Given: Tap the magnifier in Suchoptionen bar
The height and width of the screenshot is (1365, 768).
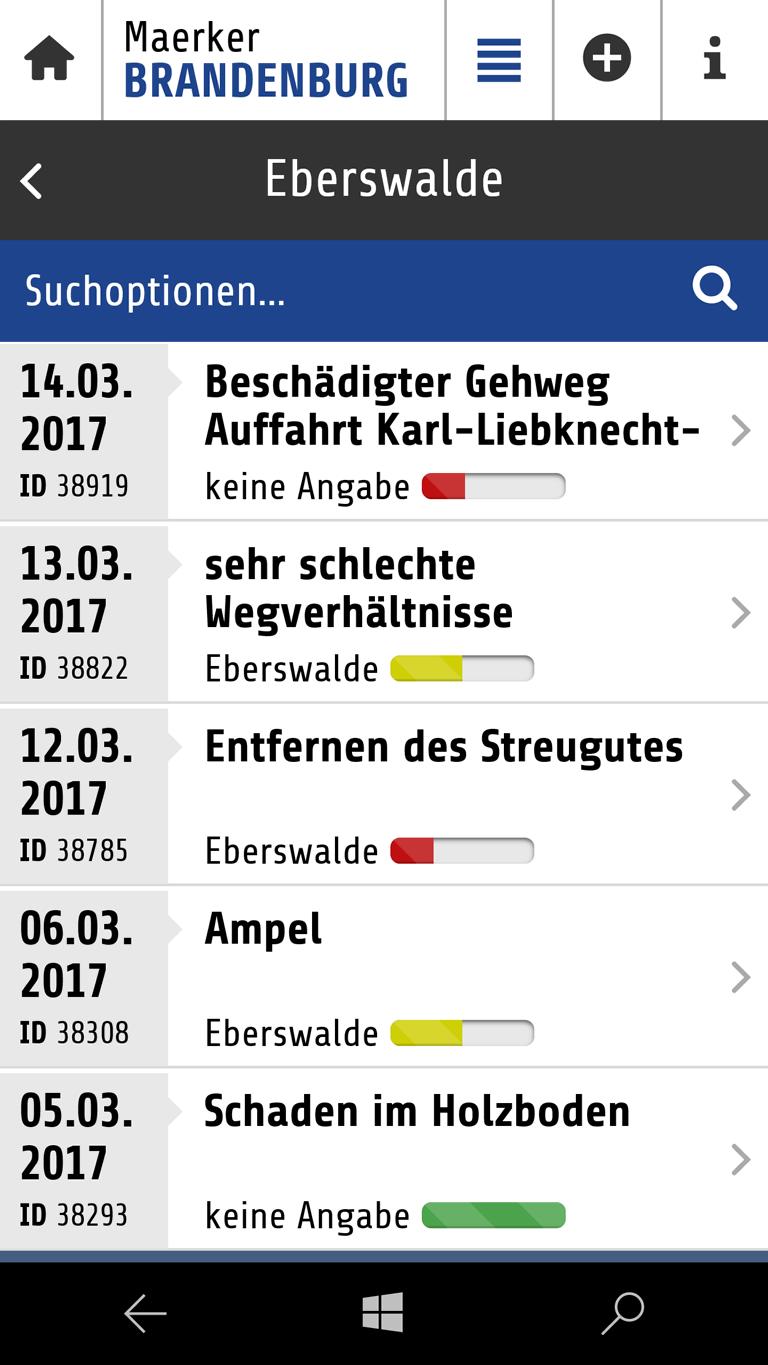Looking at the screenshot, I should tap(715, 290).
